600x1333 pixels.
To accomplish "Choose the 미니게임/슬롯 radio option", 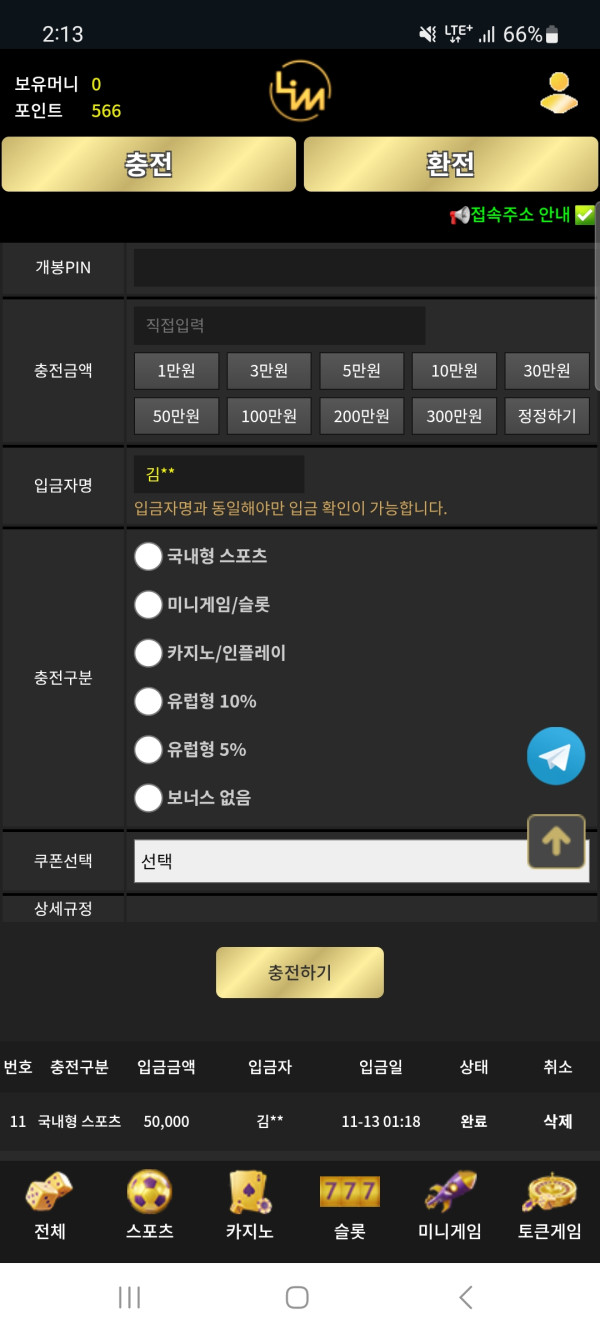I will point(148,604).
